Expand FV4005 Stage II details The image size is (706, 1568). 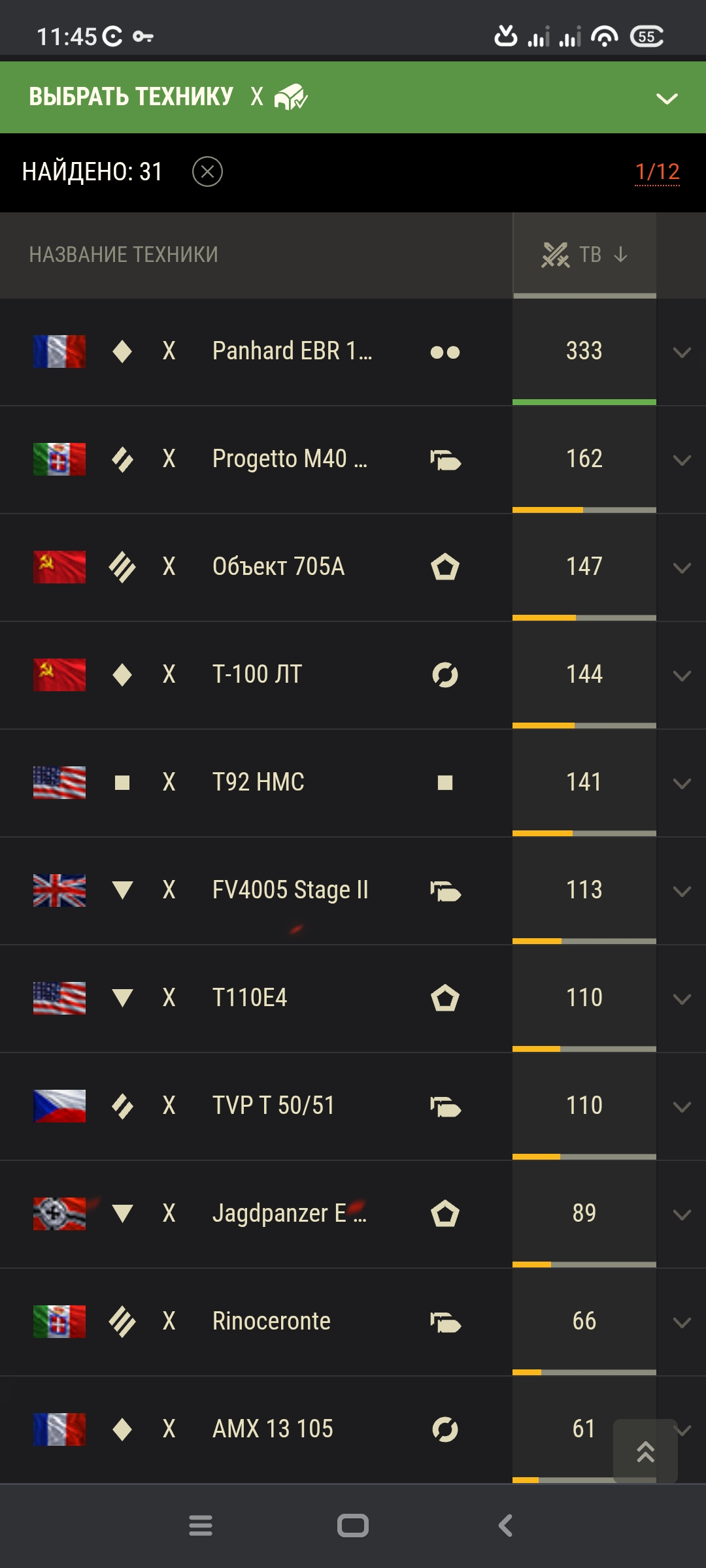pyautogui.click(x=682, y=892)
